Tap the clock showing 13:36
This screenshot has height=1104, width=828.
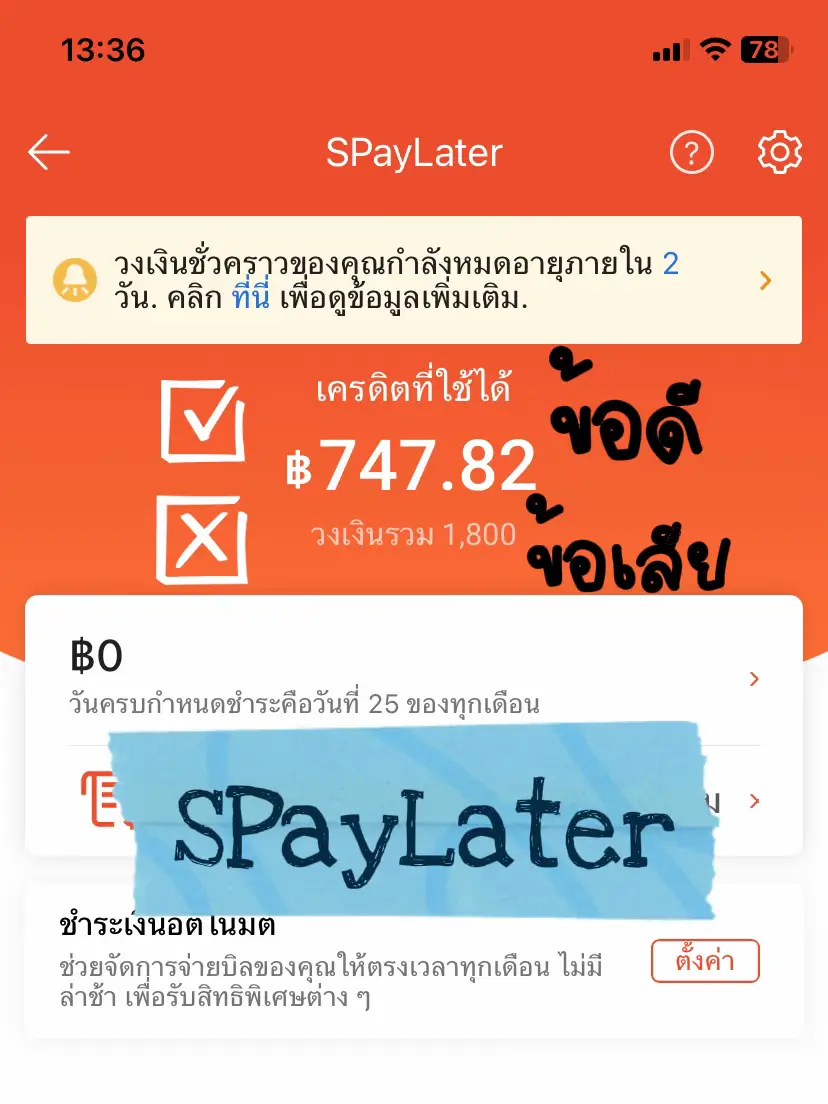(x=103, y=50)
